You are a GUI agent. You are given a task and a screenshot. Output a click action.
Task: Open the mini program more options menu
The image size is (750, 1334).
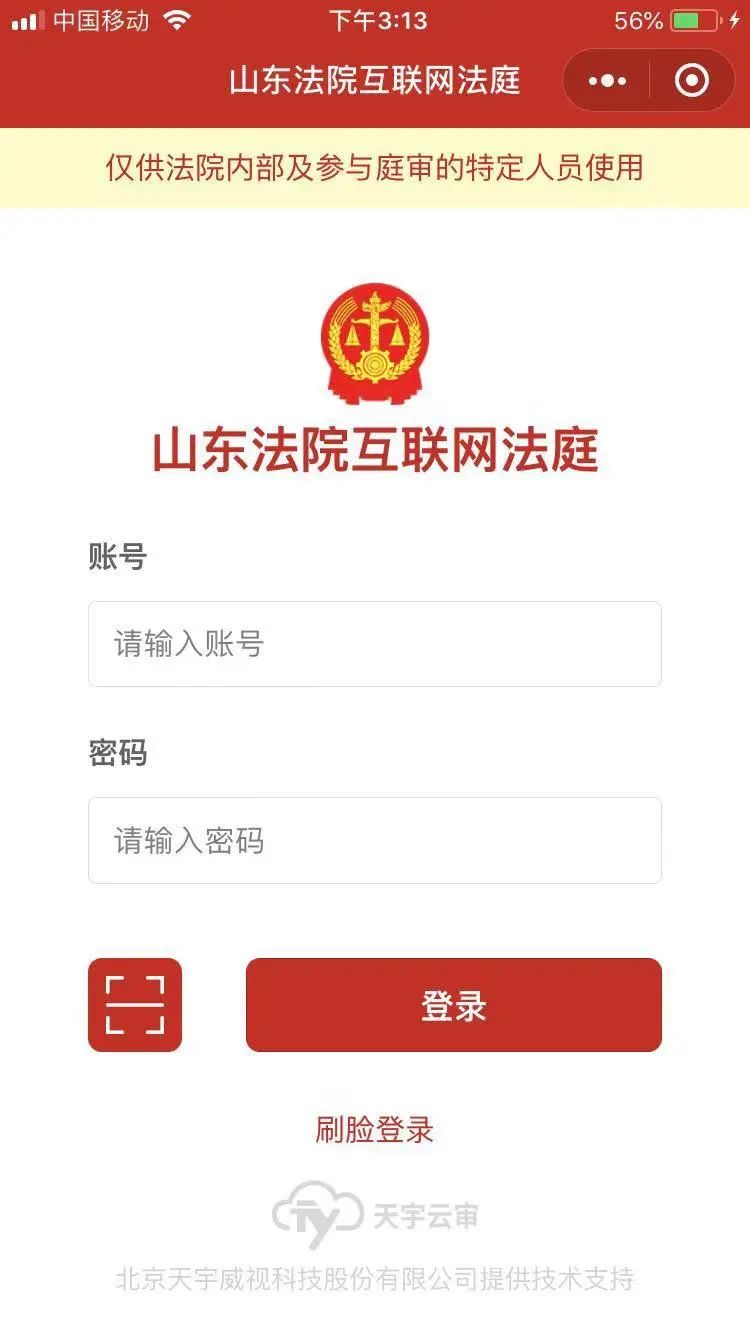(607, 81)
